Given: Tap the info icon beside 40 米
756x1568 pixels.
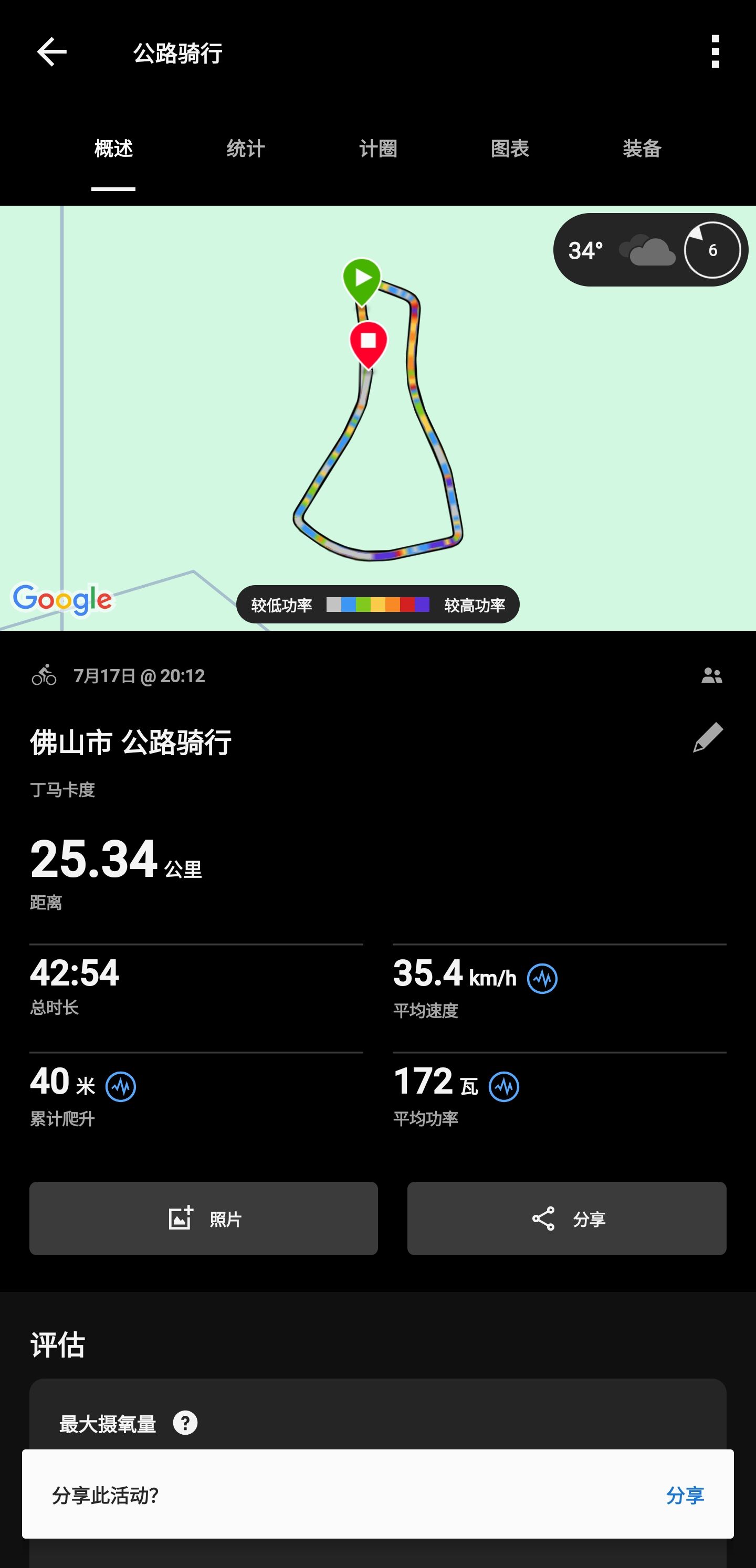Looking at the screenshot, I should (121, 1086).
